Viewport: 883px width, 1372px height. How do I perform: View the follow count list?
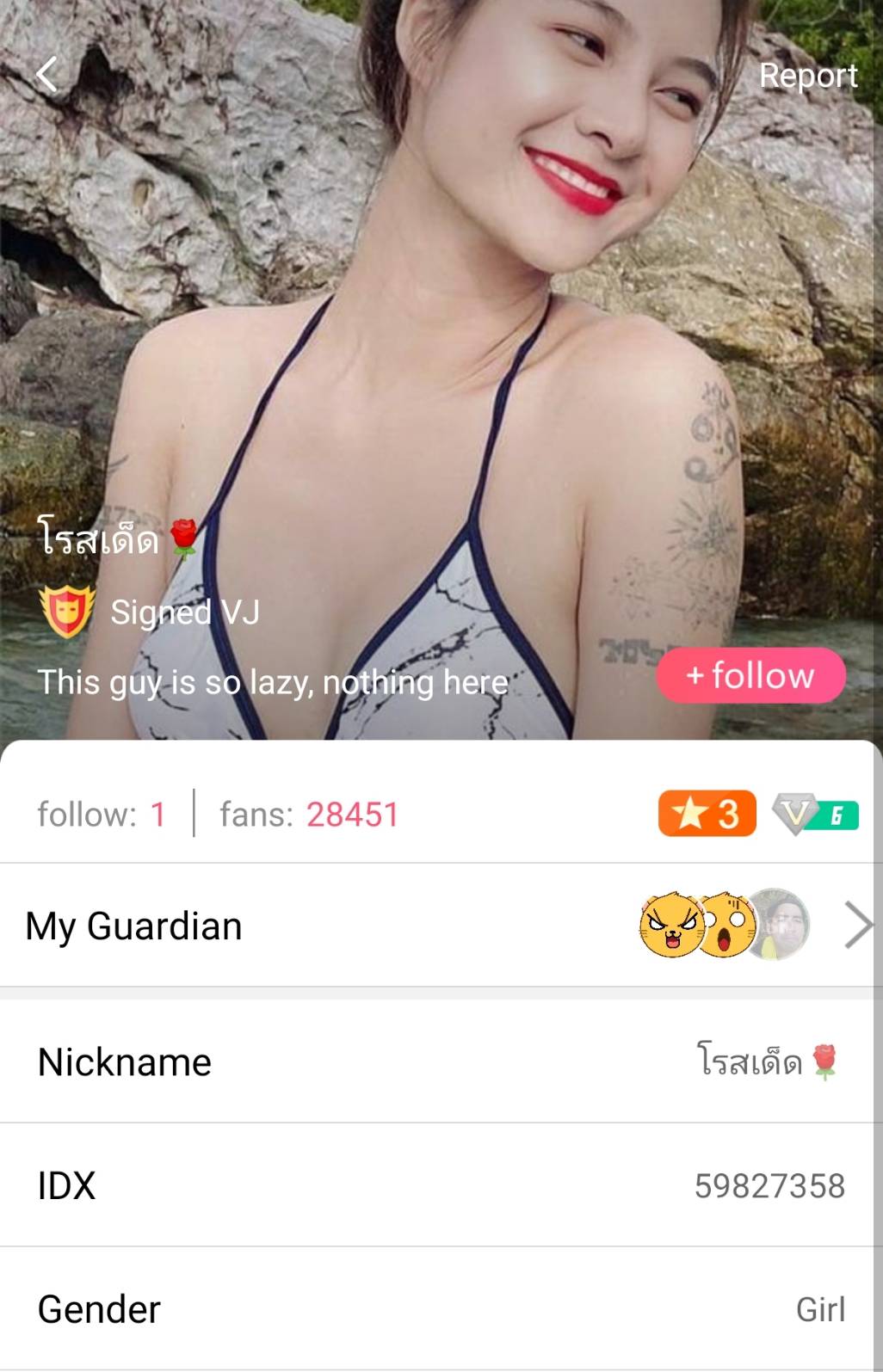pos(102,815)
